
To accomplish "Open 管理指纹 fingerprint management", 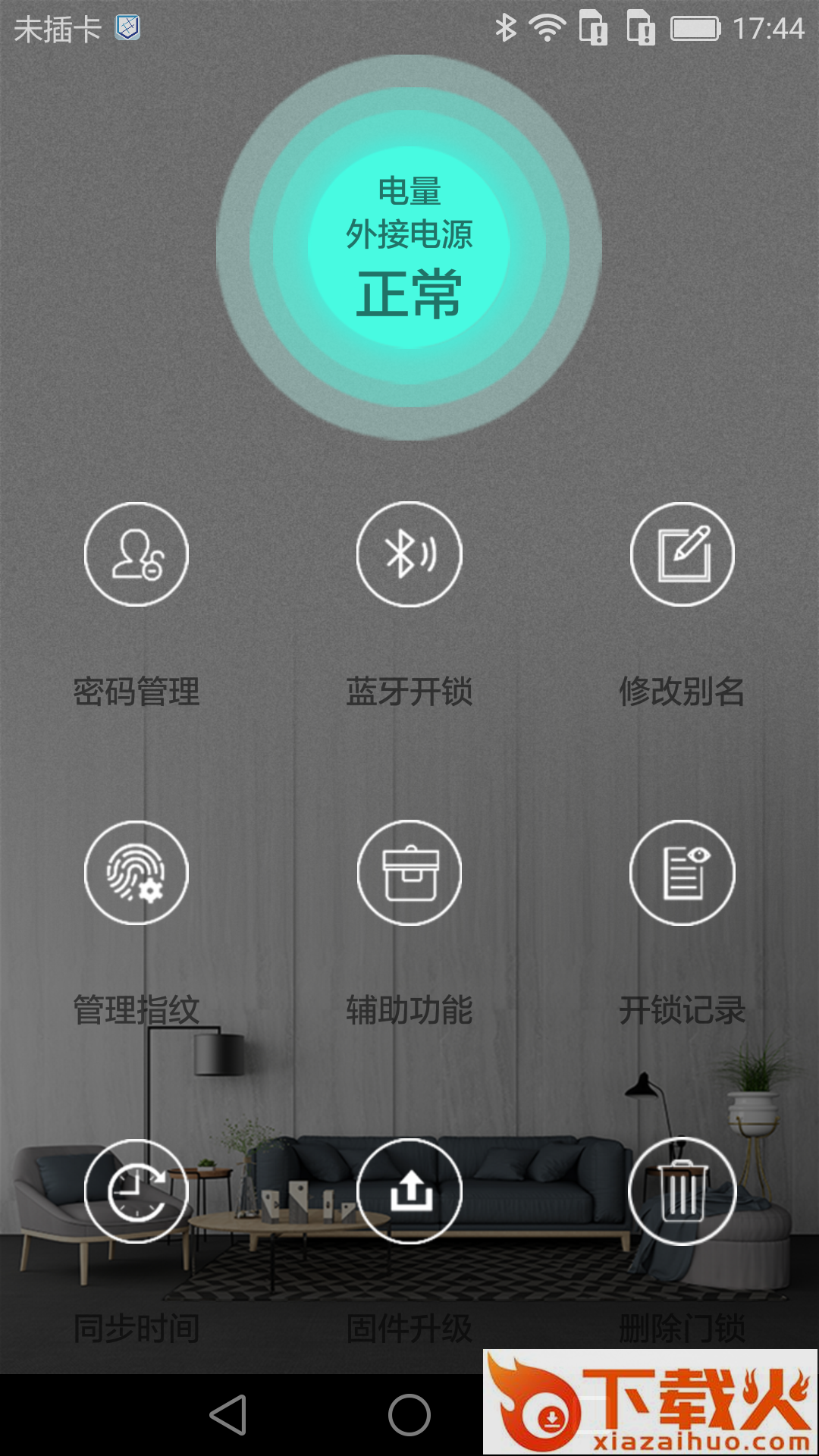I will 136,873.
